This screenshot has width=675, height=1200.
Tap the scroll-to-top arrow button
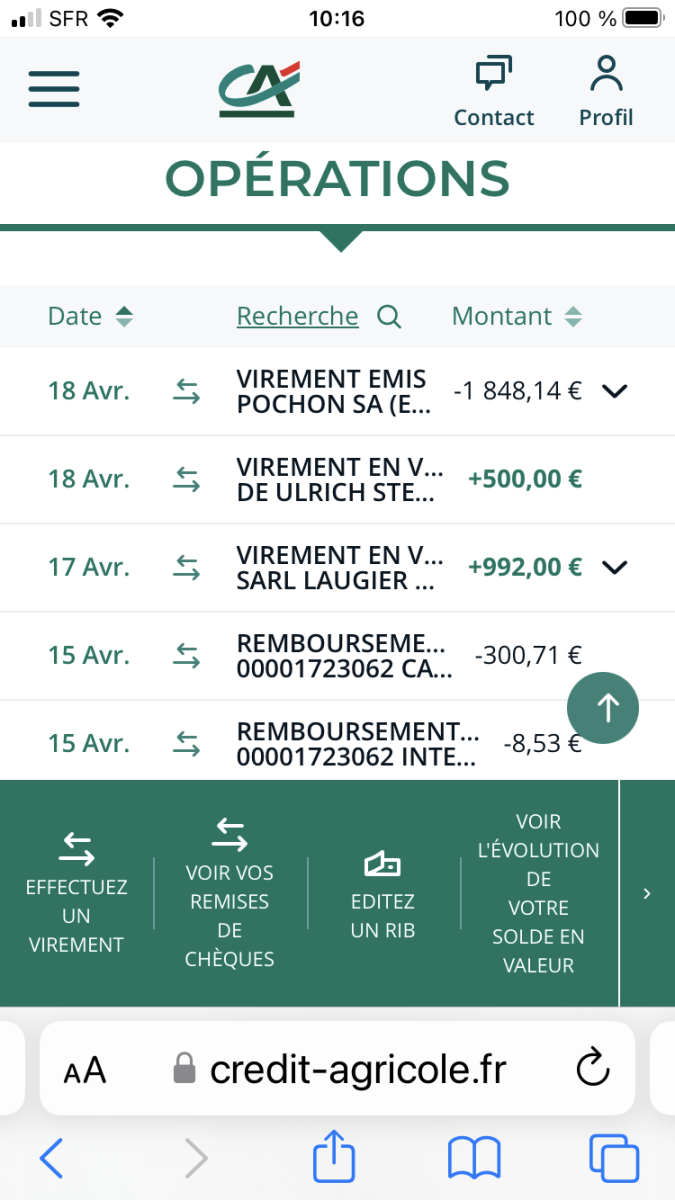pos(603,707)
